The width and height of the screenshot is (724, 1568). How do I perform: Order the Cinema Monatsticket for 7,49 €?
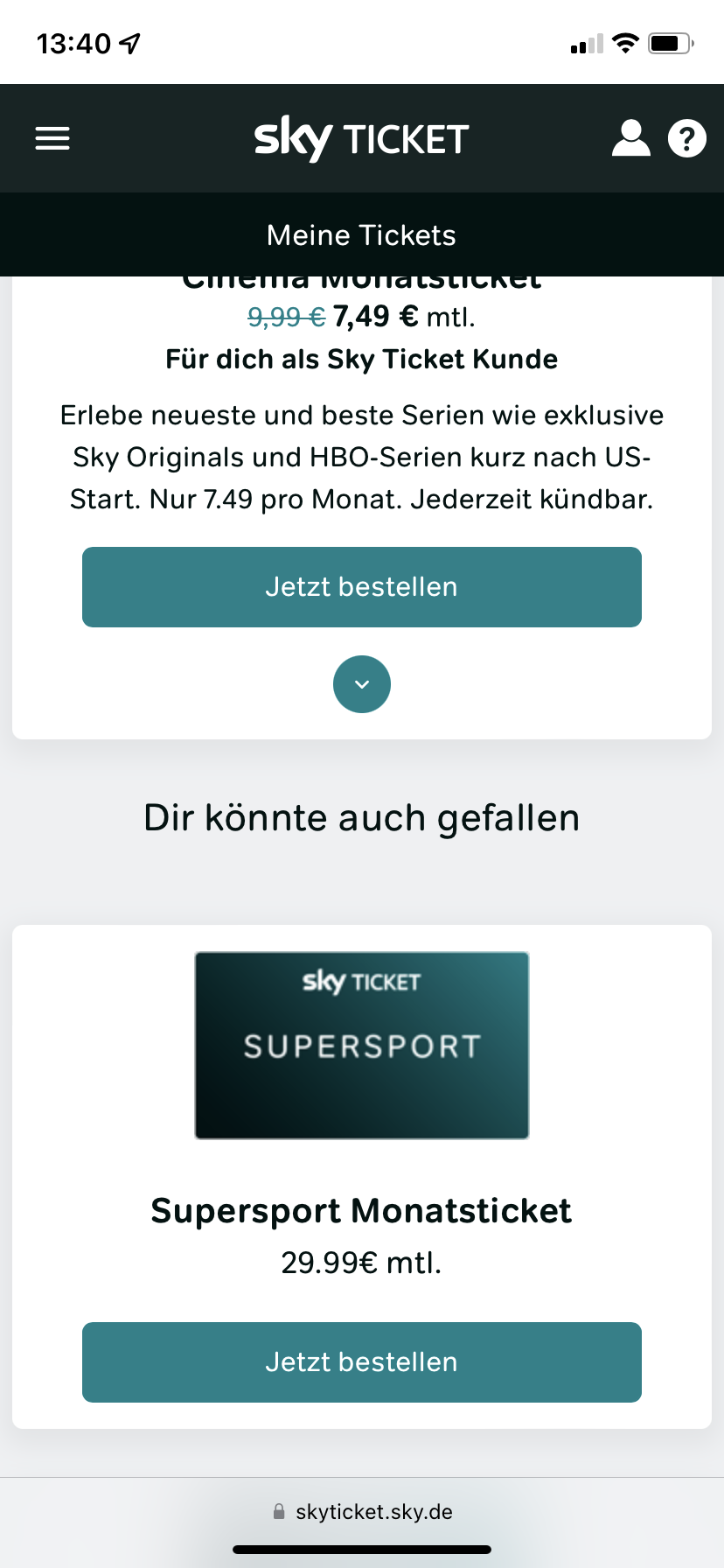[x=361, y=587]
